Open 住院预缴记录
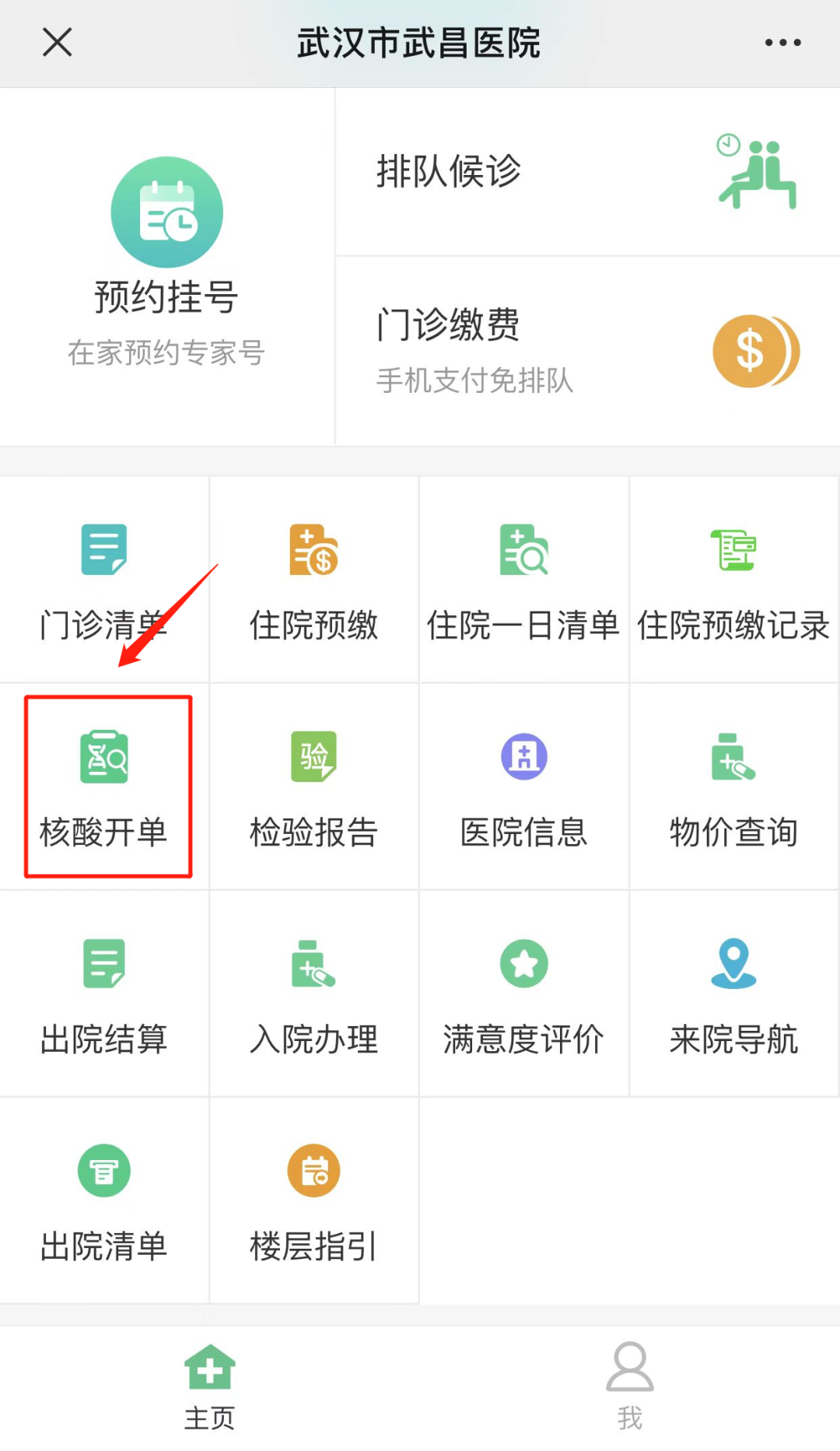Screen dimensions: 840x1451 pos(733,580)
